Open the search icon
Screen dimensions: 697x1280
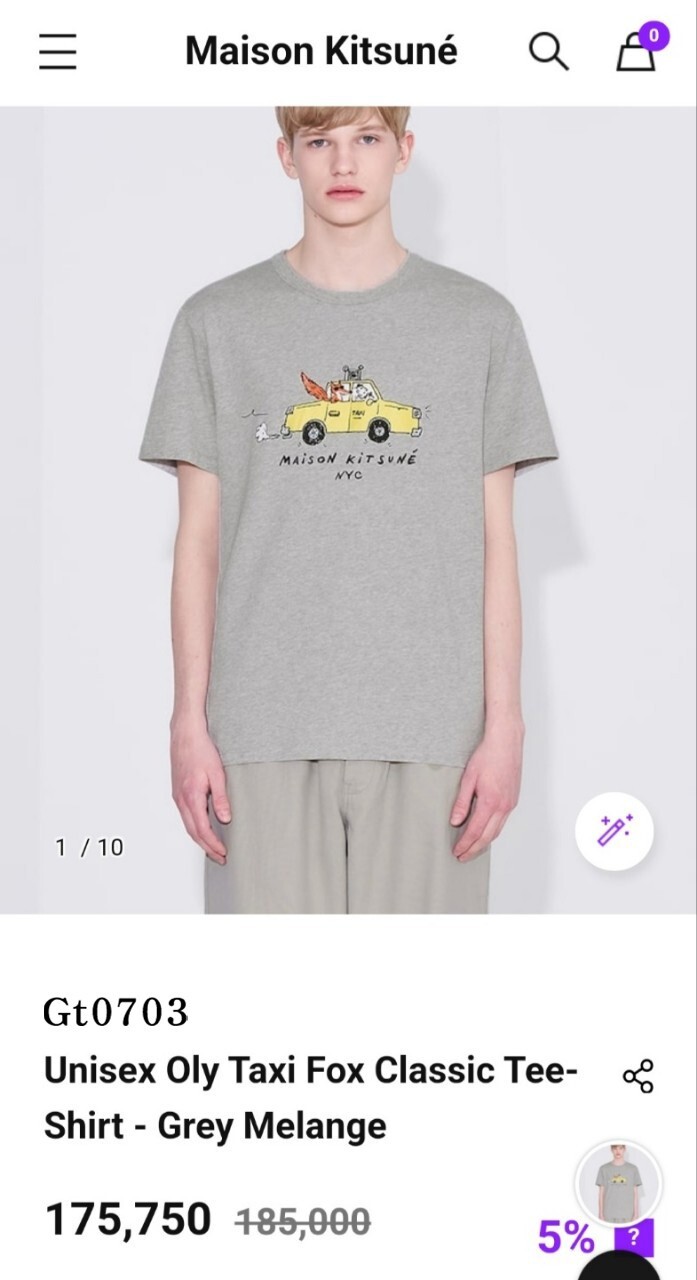point(548,51)
